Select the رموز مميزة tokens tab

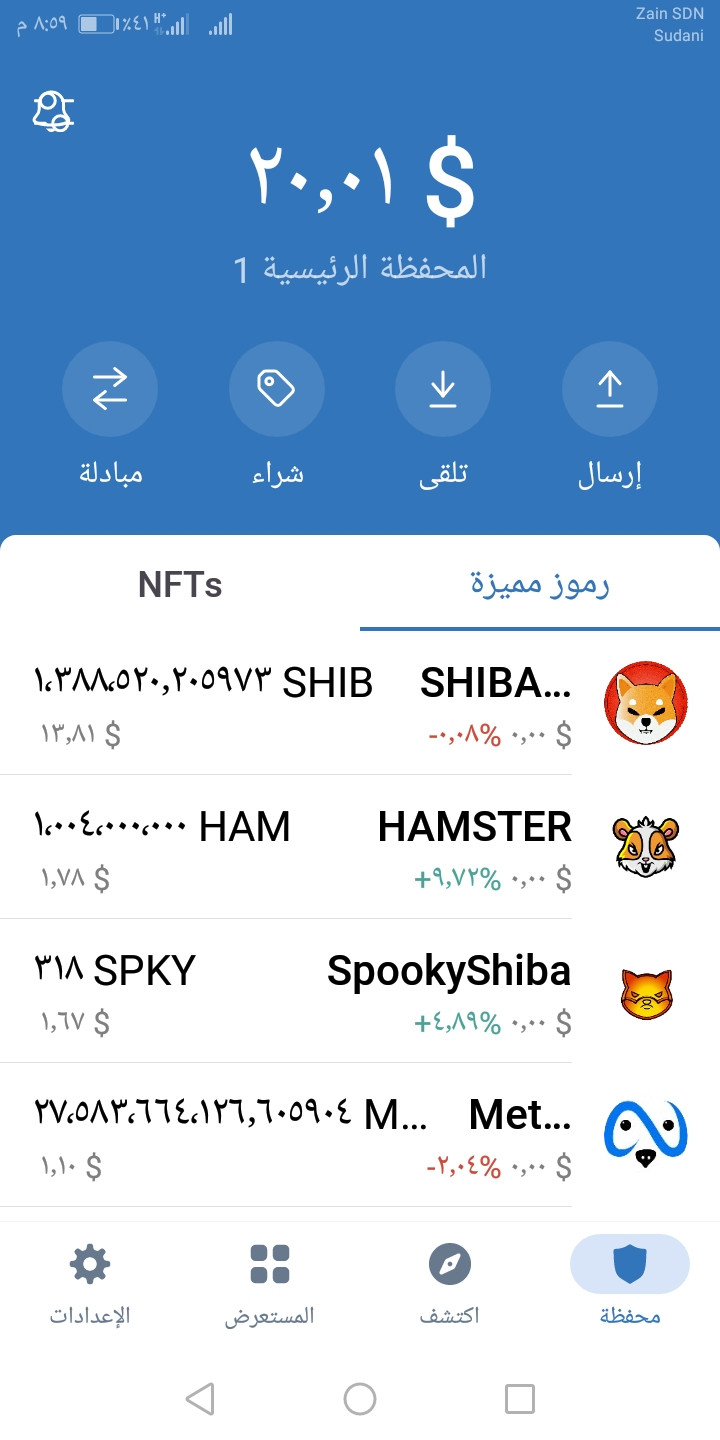pyautogui.click(x=539, y=585)
